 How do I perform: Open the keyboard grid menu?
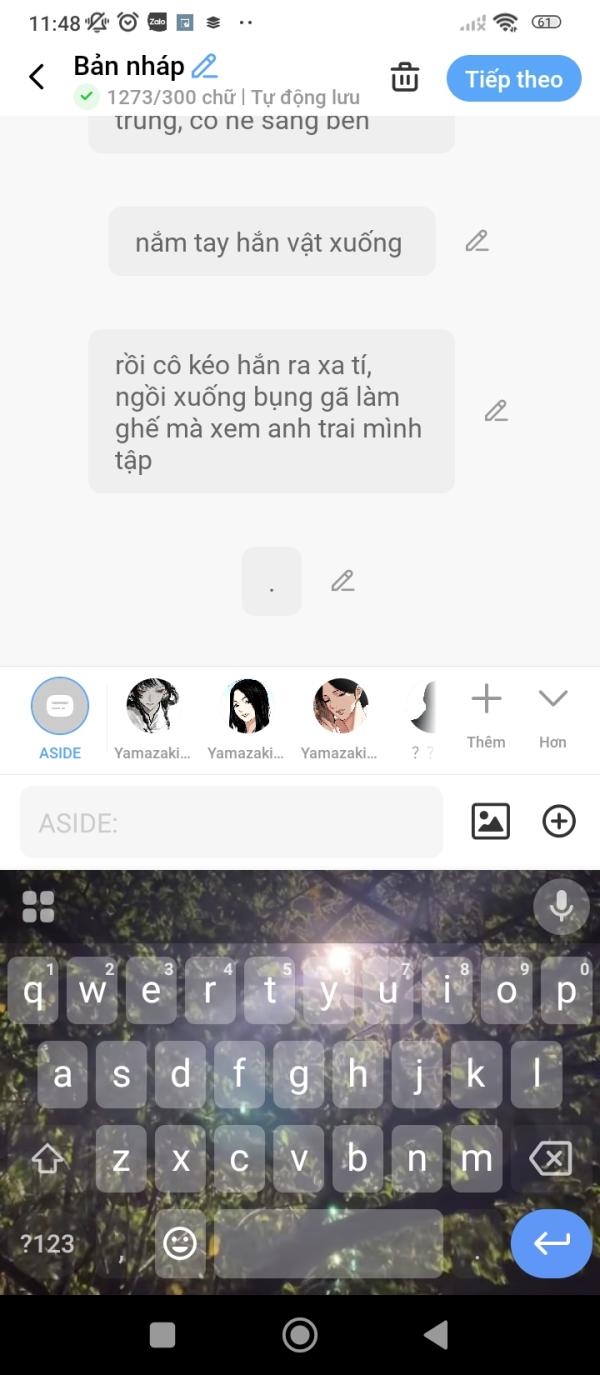[38, 906]
